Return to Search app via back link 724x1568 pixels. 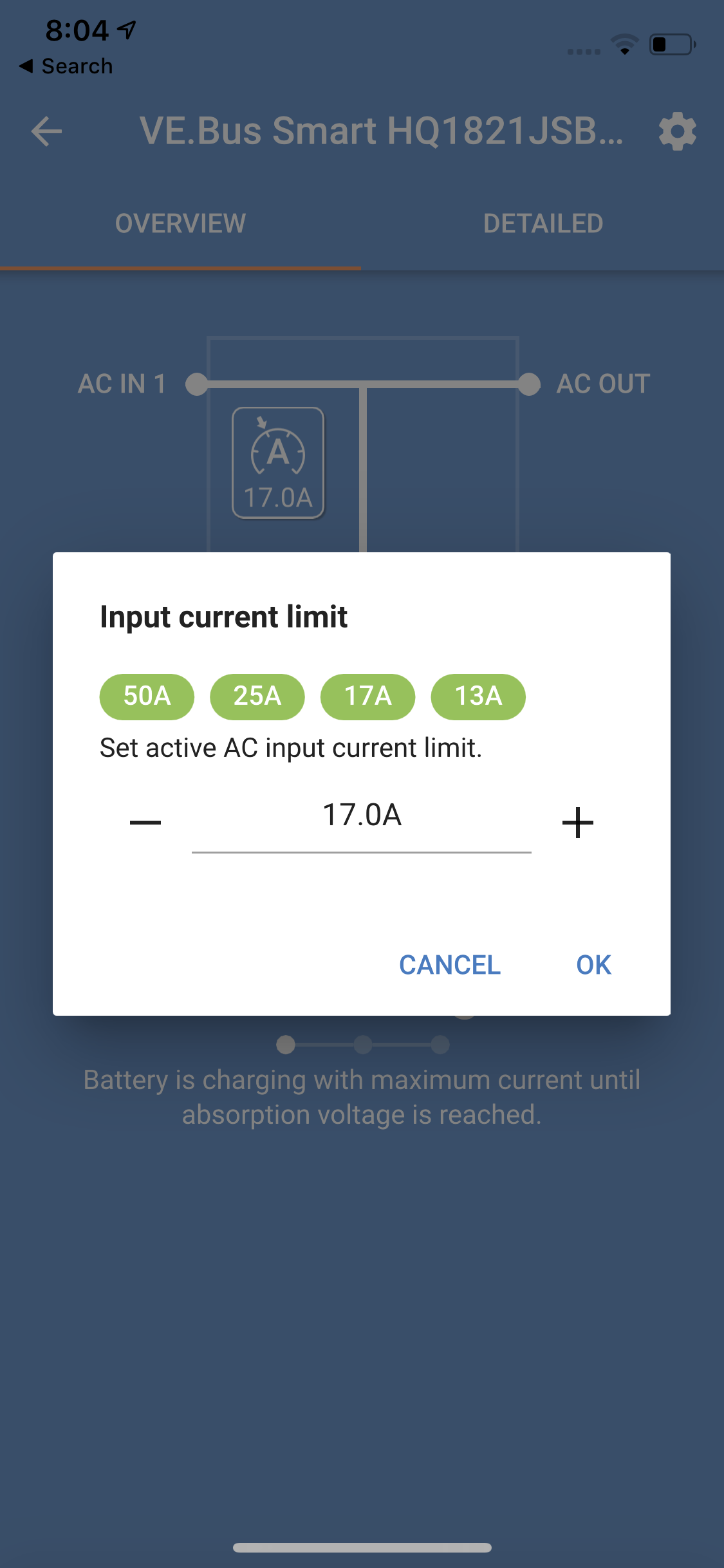click(x=66, y=66)
